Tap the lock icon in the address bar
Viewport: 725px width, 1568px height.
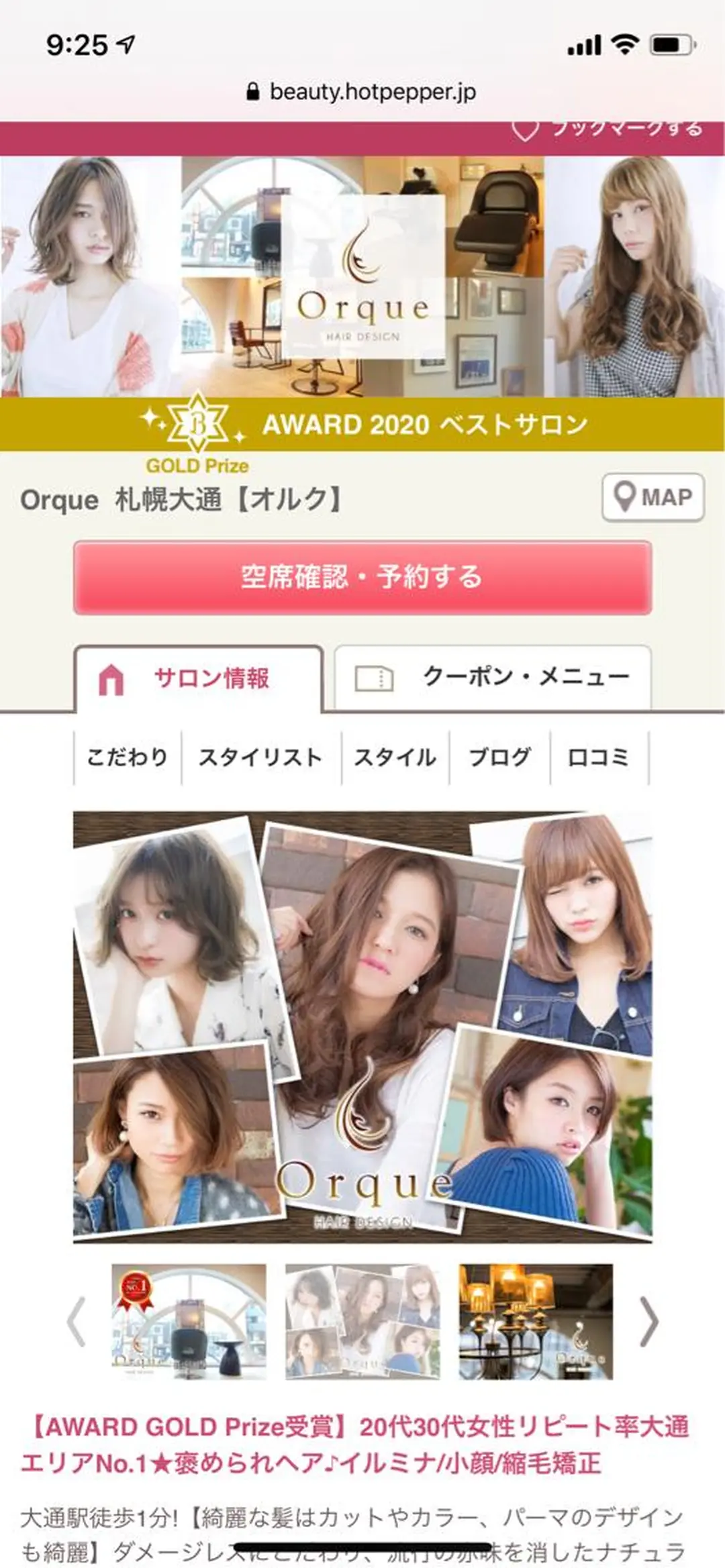(x=253, y=92)
